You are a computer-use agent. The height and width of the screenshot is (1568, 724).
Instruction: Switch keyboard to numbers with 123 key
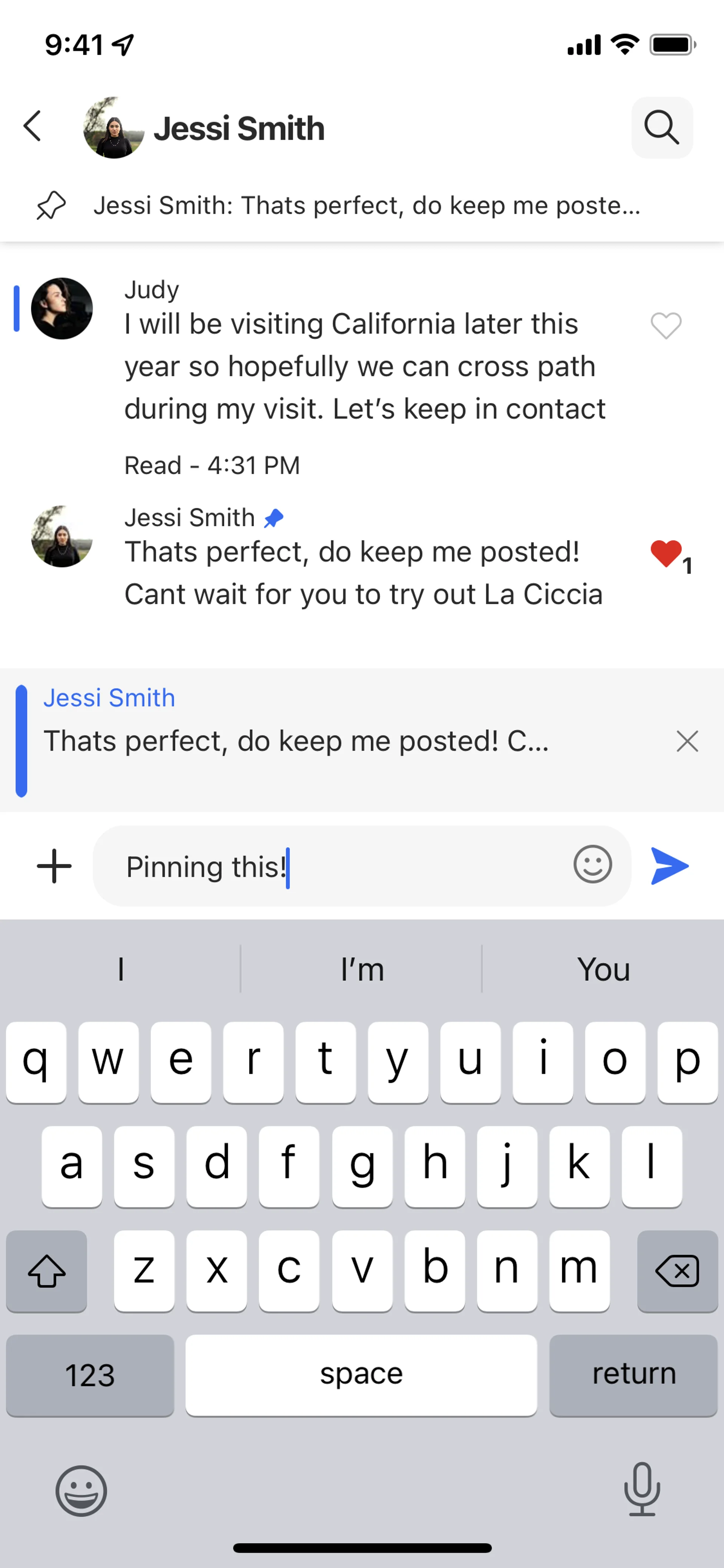(90, 1375)
